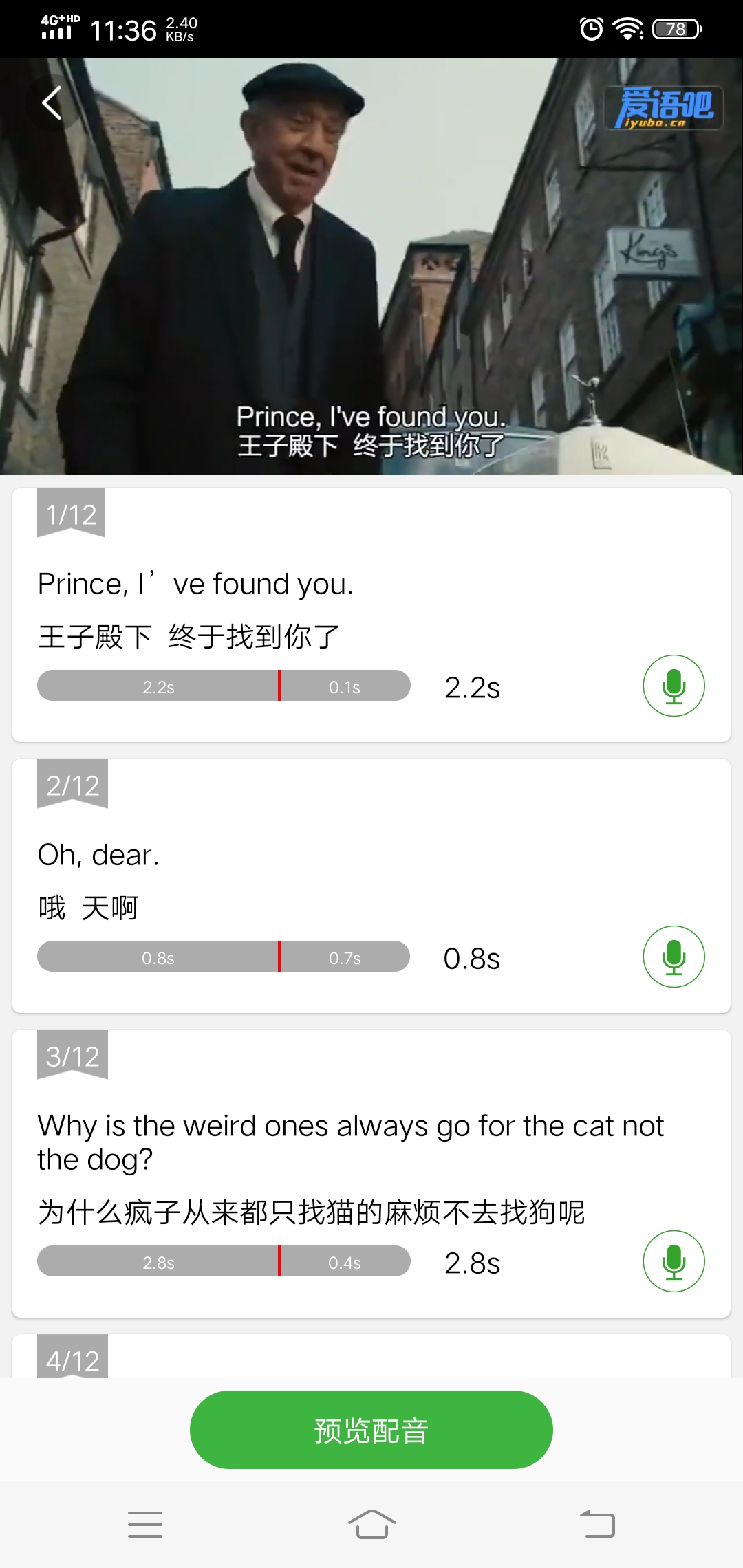Tap the microphone icon for 'Oh, dear.'

coord(674,957)
